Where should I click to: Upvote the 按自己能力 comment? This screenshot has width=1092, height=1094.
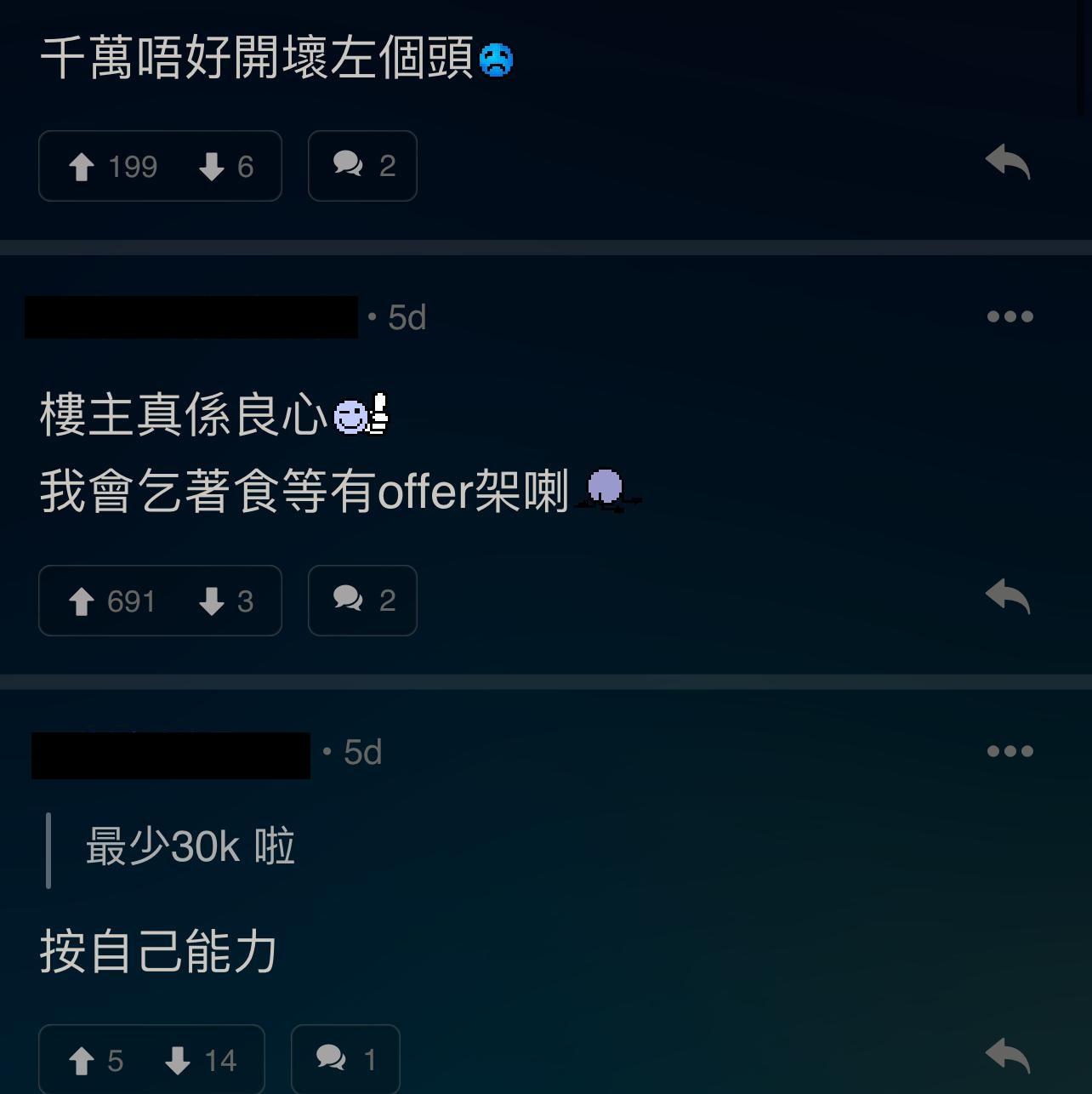pyautogui.click(x=82, y=1061)
